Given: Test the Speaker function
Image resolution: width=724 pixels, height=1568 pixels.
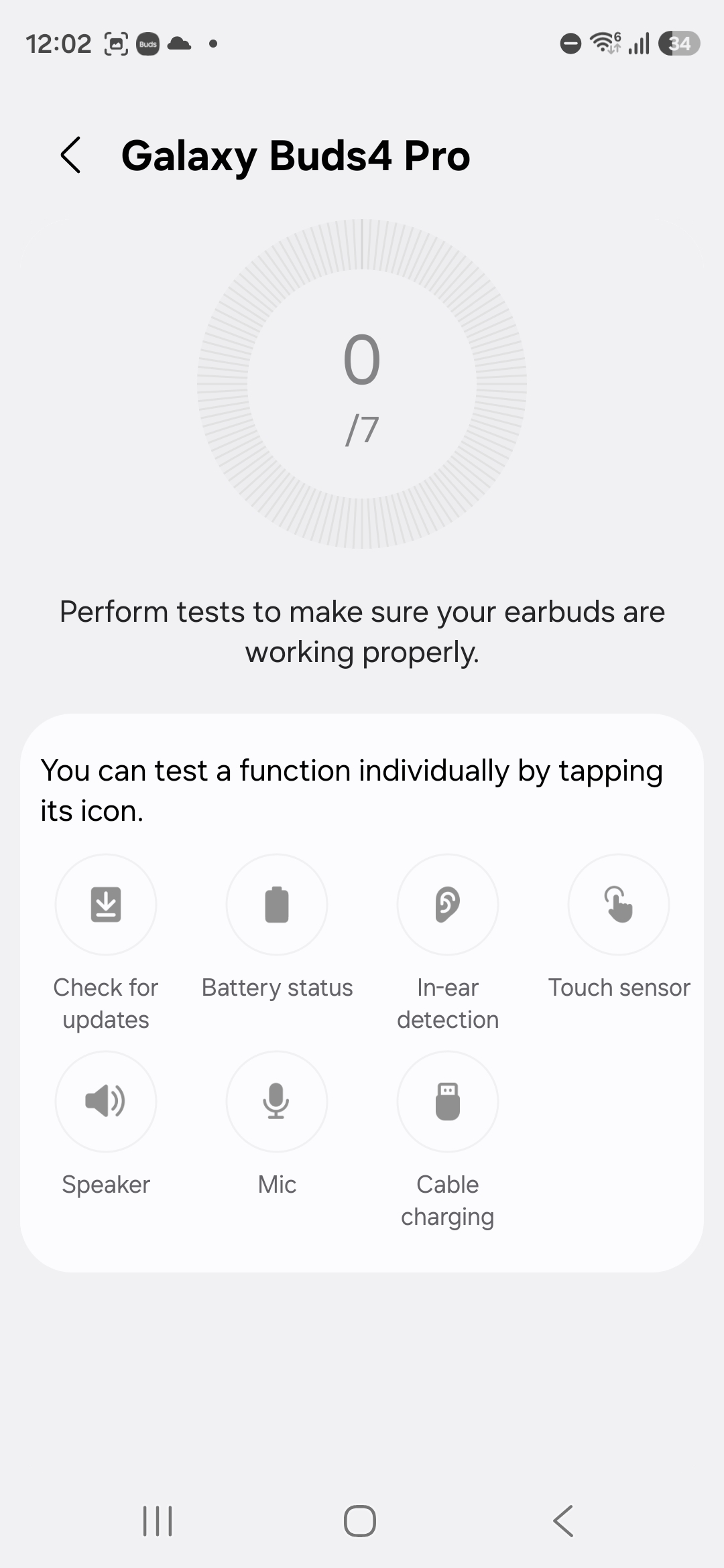Looking at the screenshot, I should point(106,1102).
